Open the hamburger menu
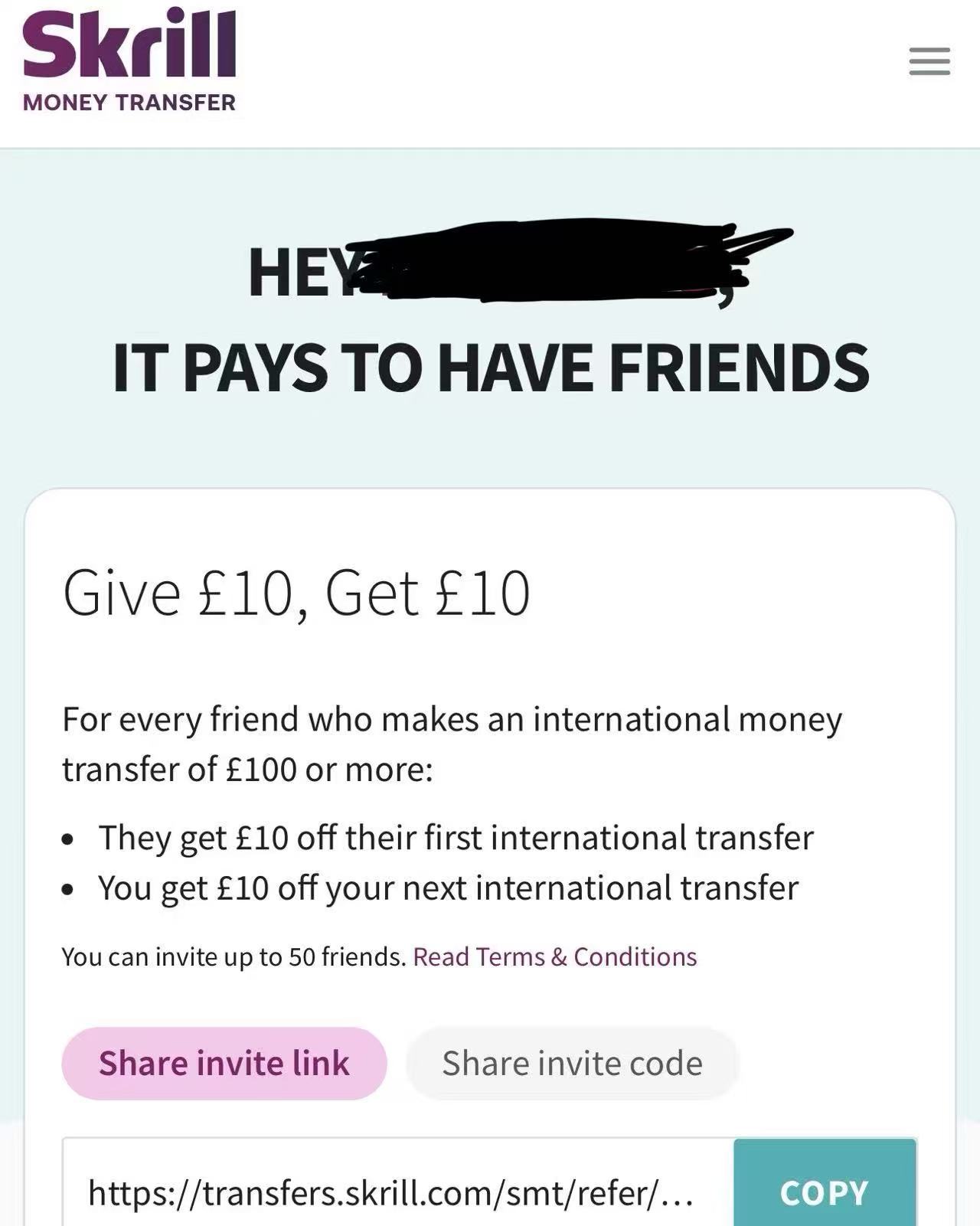The width and height of the screenshot is (980, 1226). point(929,61)
